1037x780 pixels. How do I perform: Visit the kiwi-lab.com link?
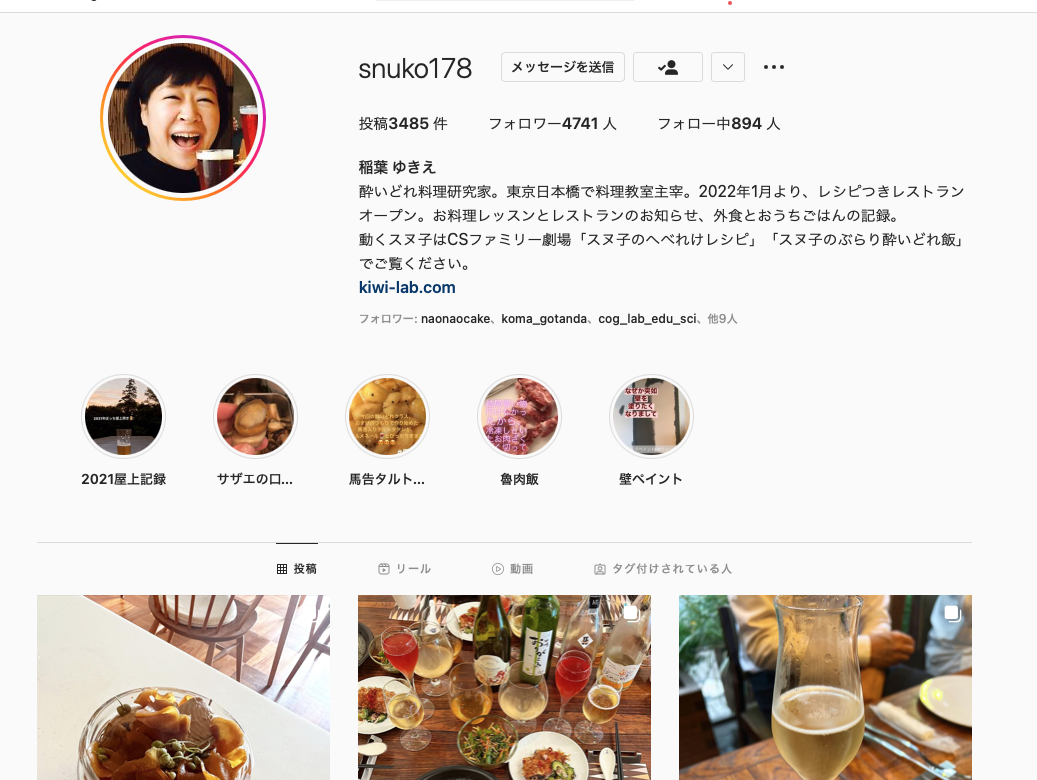pyautogui.click(x=407, y=287)
